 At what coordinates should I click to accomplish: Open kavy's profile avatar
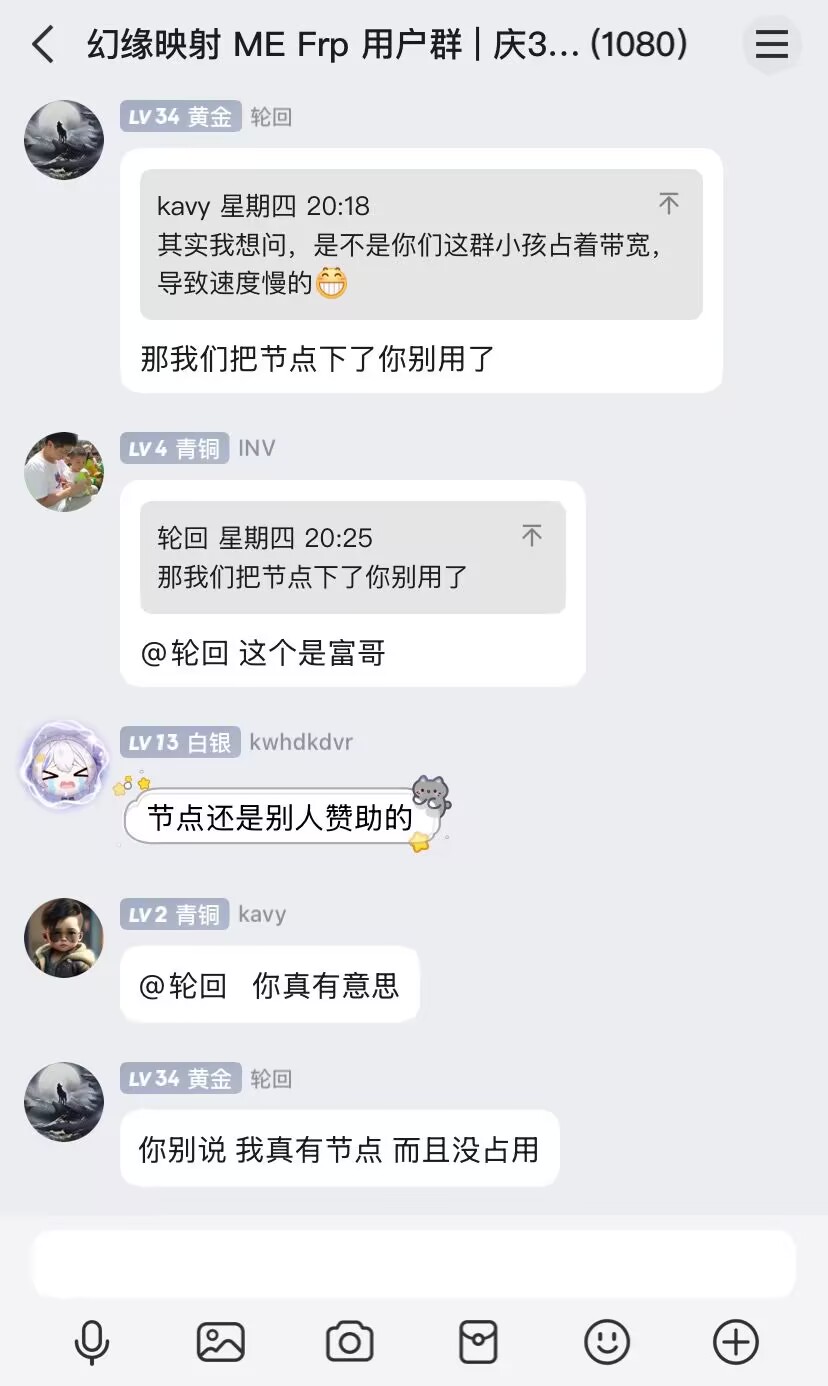[64, 938]
